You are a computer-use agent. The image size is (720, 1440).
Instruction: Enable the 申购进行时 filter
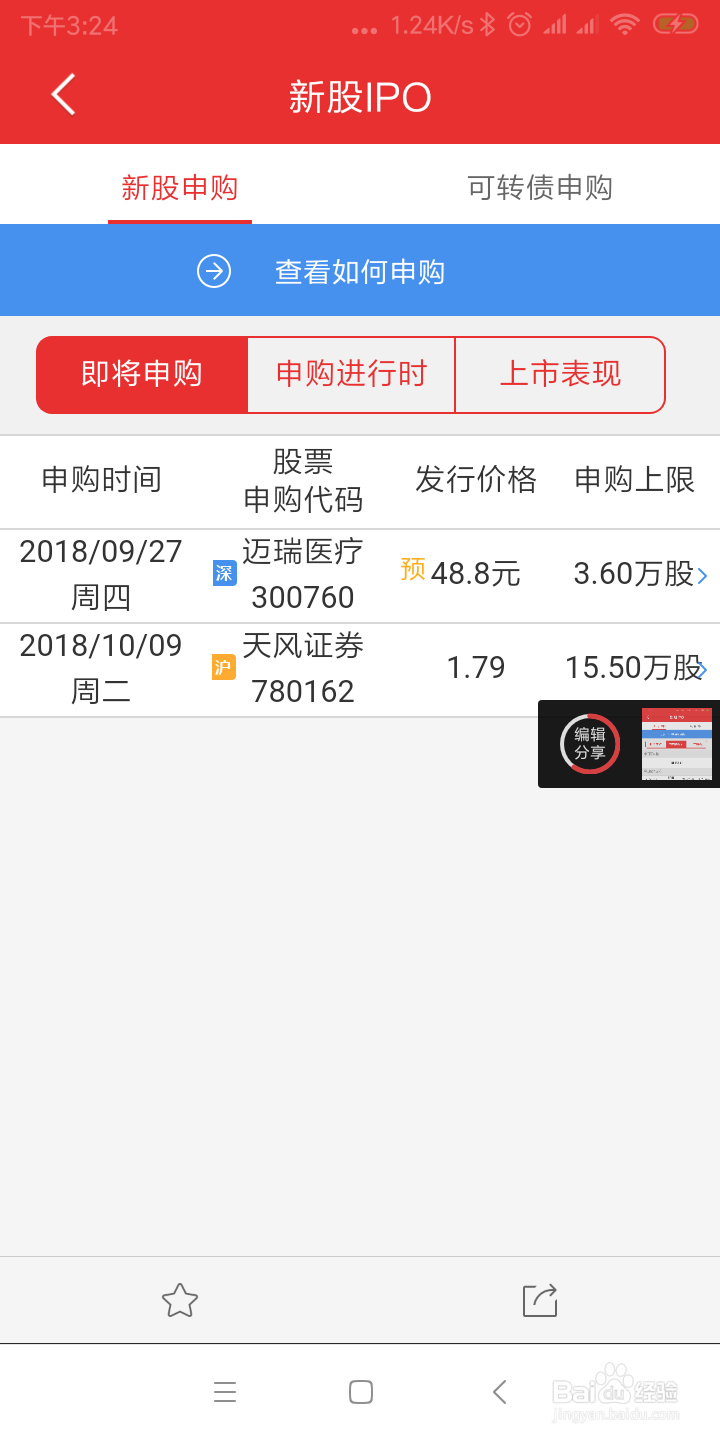(x=351, y=375)
